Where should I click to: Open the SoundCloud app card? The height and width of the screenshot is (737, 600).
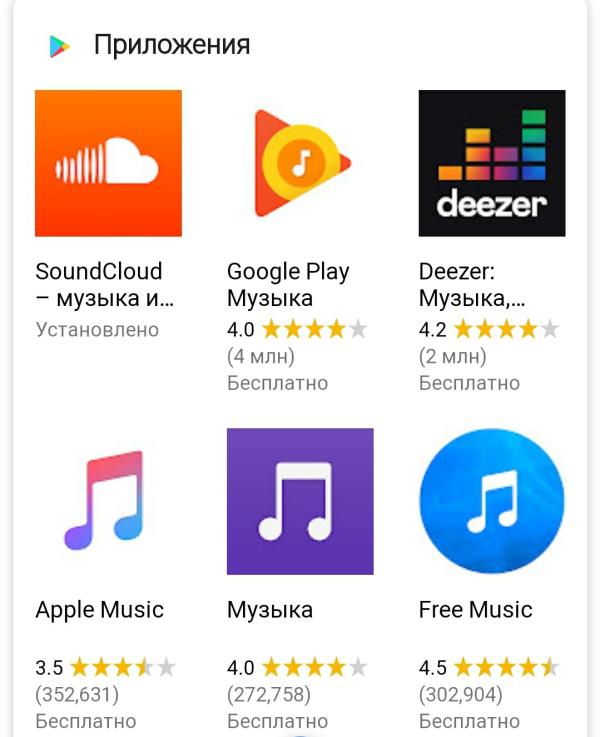[x=108, y=163]
